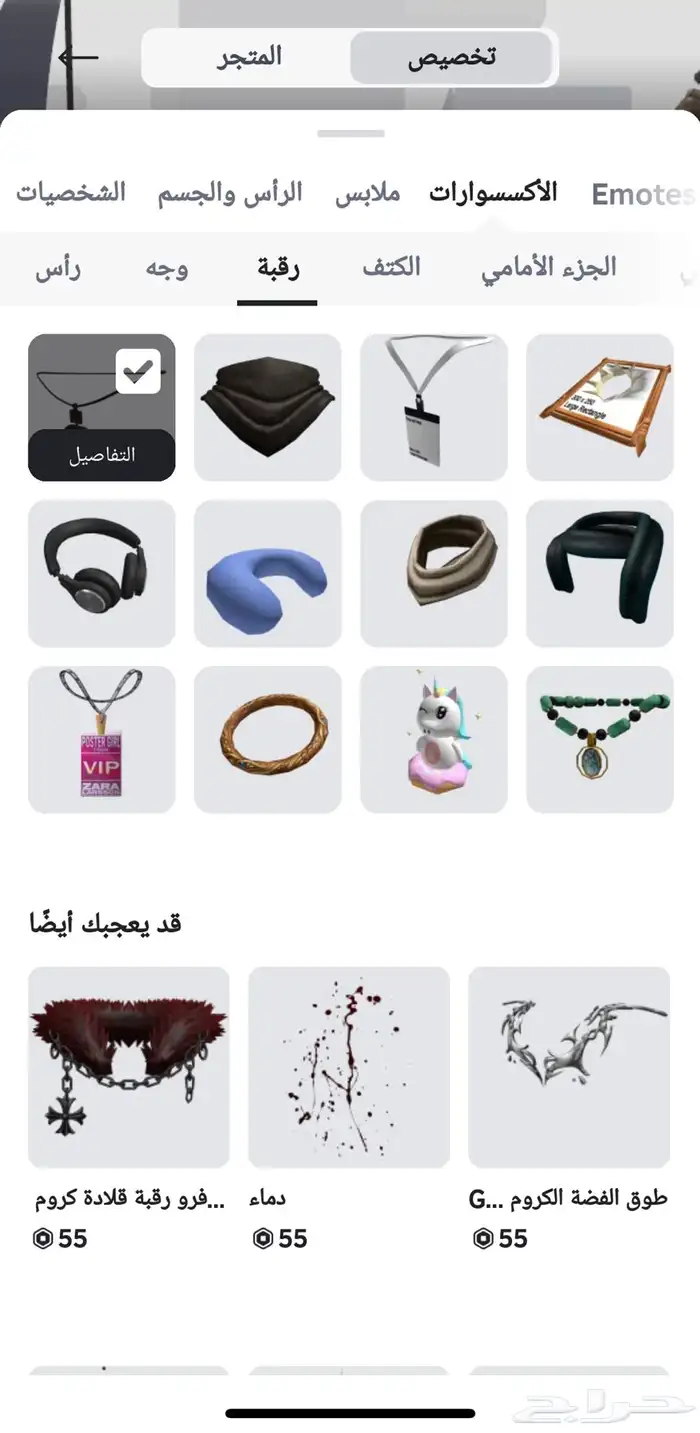The image size is (700, 1433).
Task: Open the ملابس category tab
Action: [367, 193]
